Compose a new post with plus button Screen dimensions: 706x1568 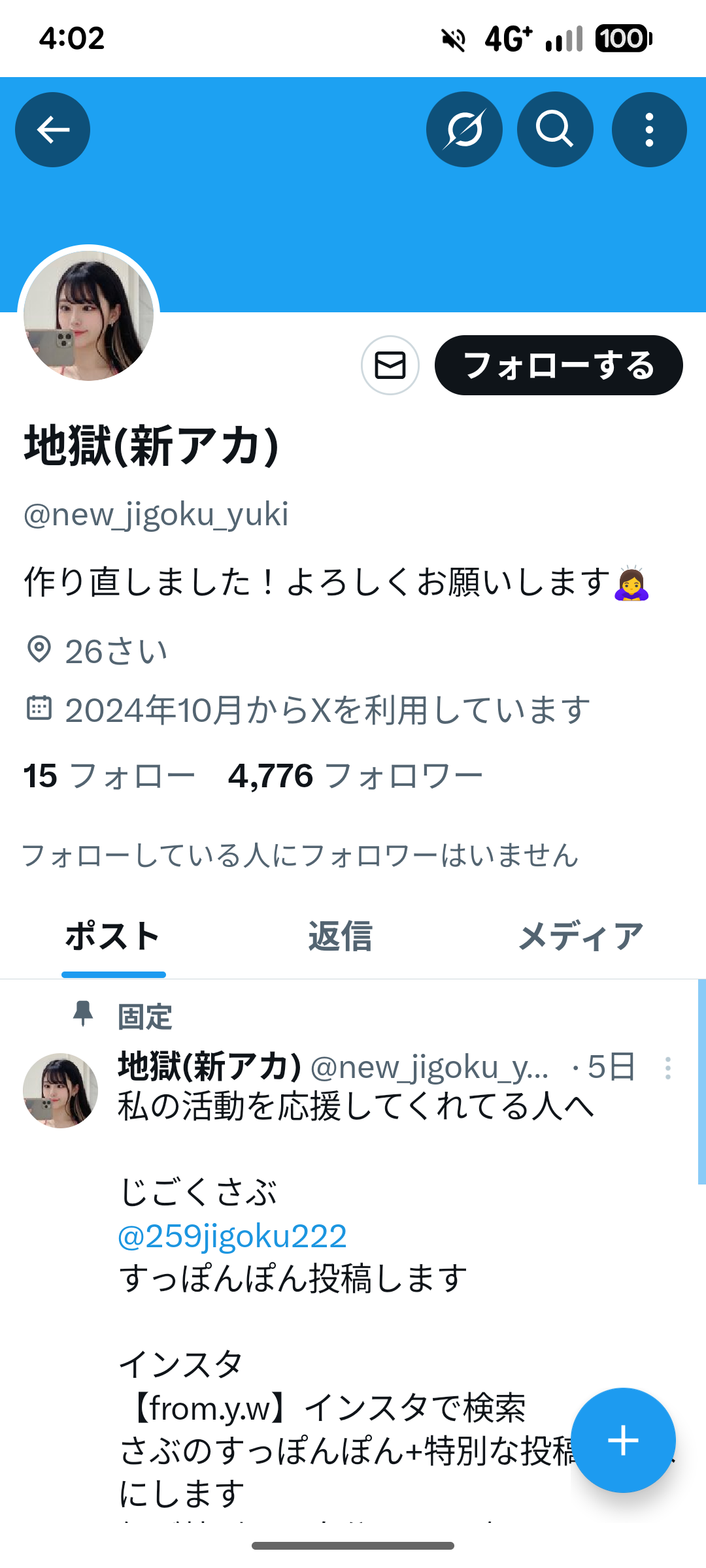(x=622, y=1441)
